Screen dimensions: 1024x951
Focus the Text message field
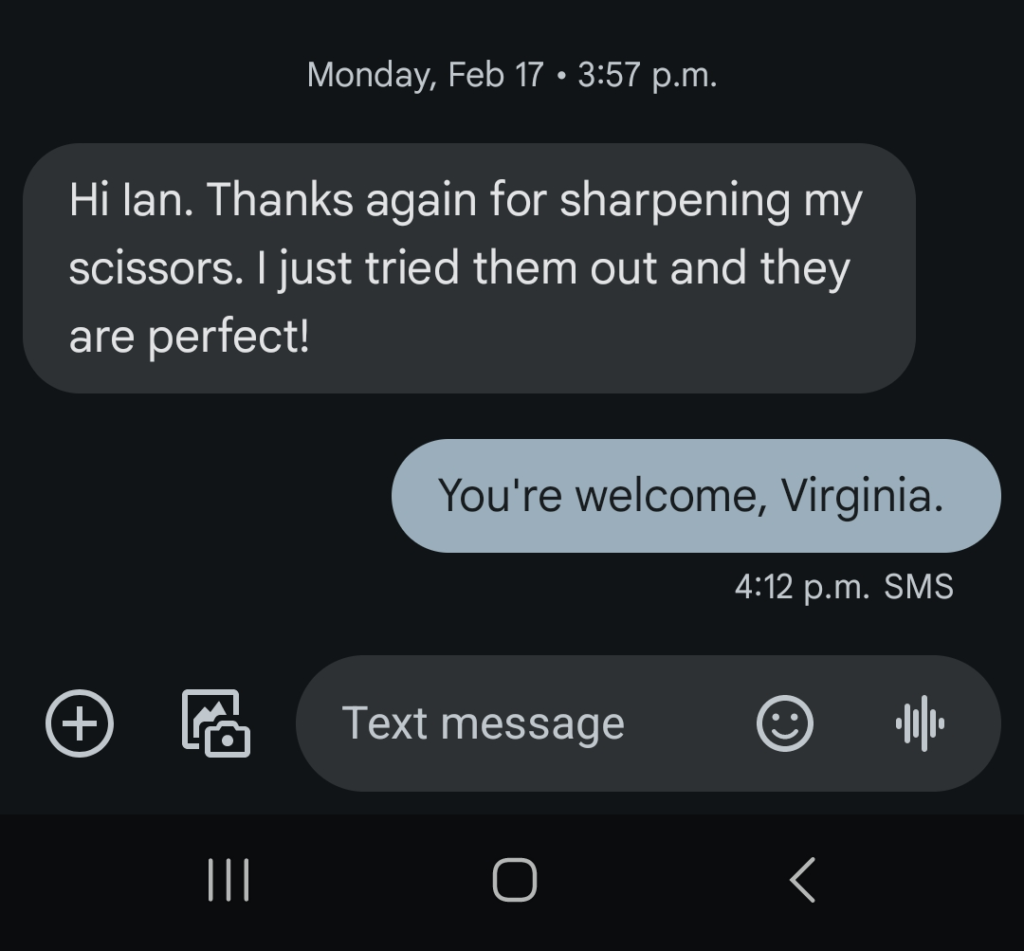(520, 723)
